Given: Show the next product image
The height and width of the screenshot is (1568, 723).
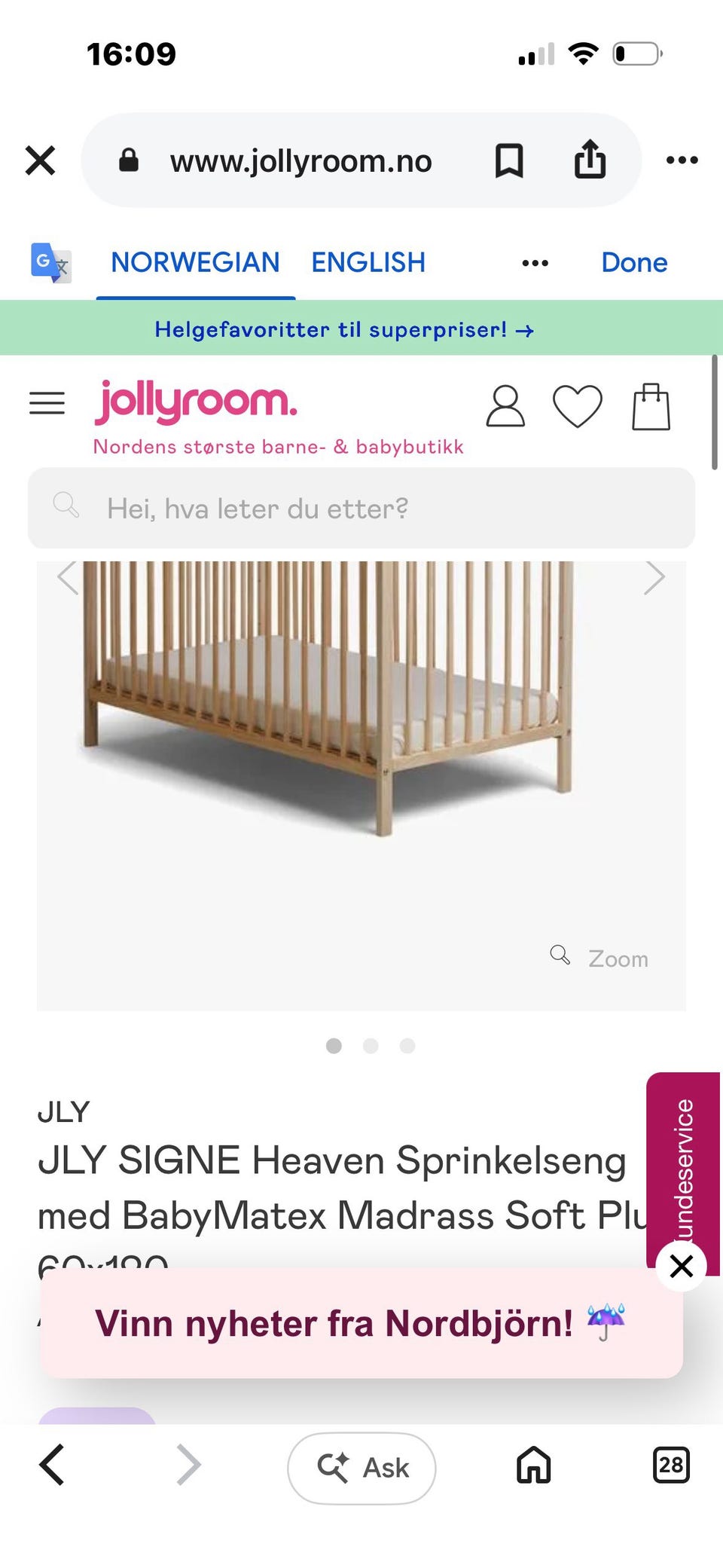Looking at the screenshot, I should 654,579.
